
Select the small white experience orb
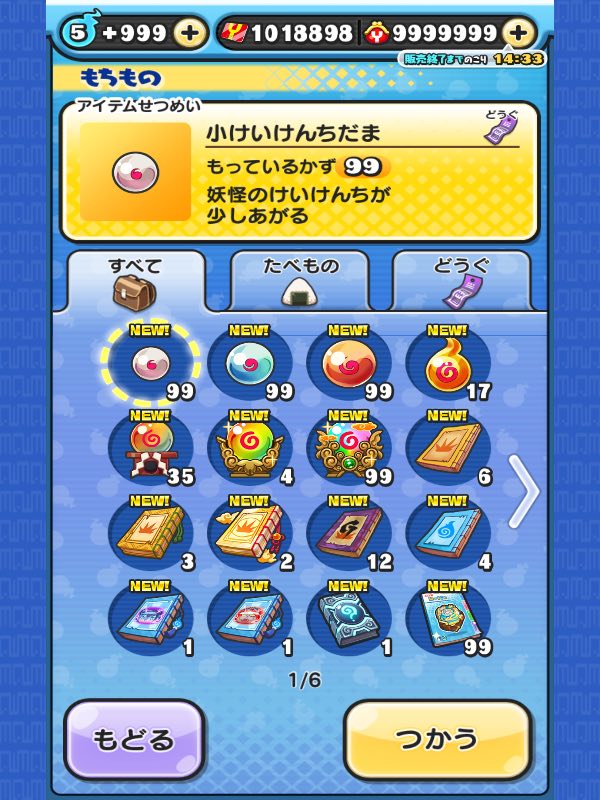coord(150,364)
